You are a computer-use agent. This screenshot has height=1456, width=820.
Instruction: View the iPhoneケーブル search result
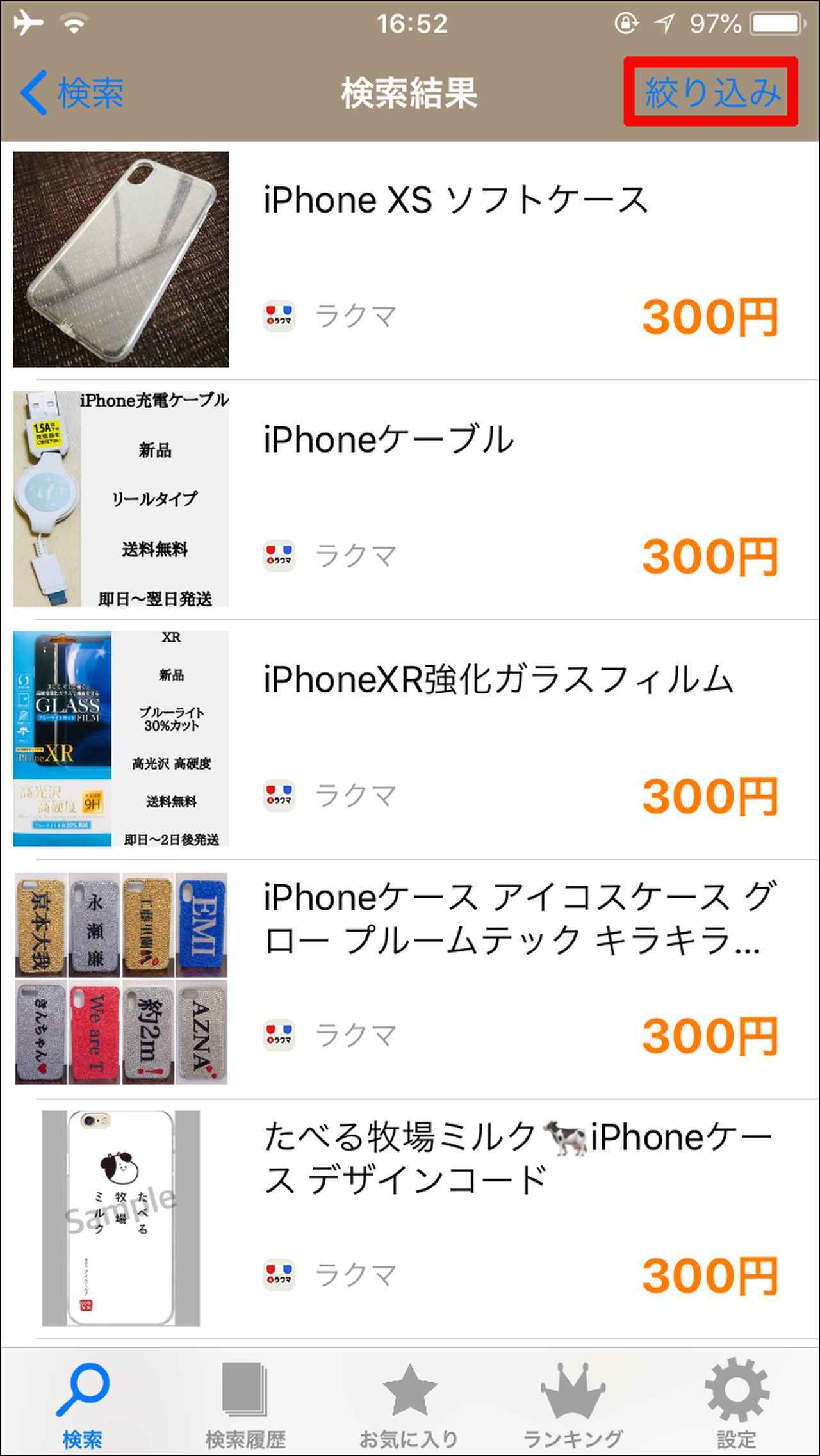pos(388,439)
